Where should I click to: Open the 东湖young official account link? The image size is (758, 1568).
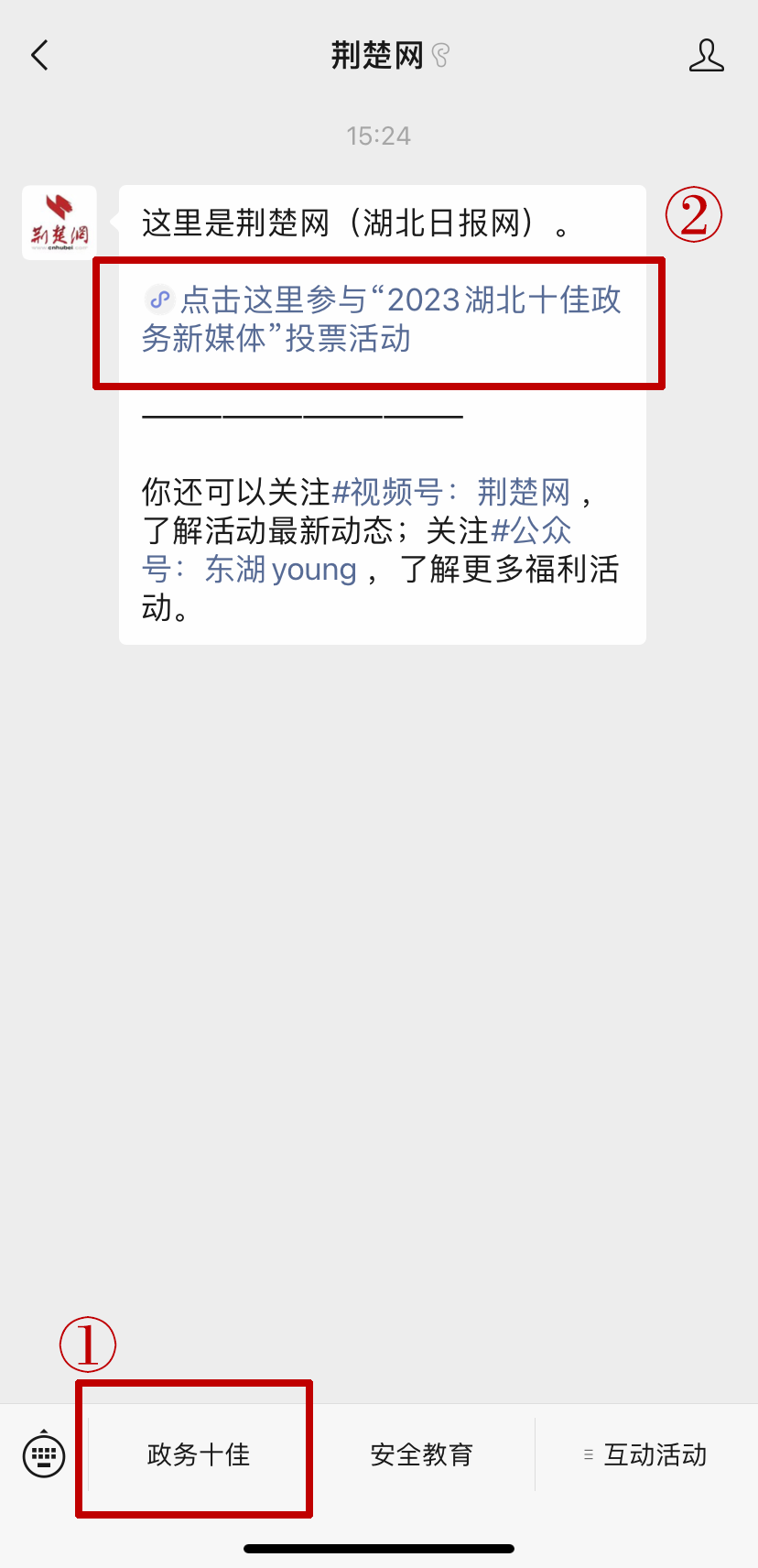(x=281, y=569)
